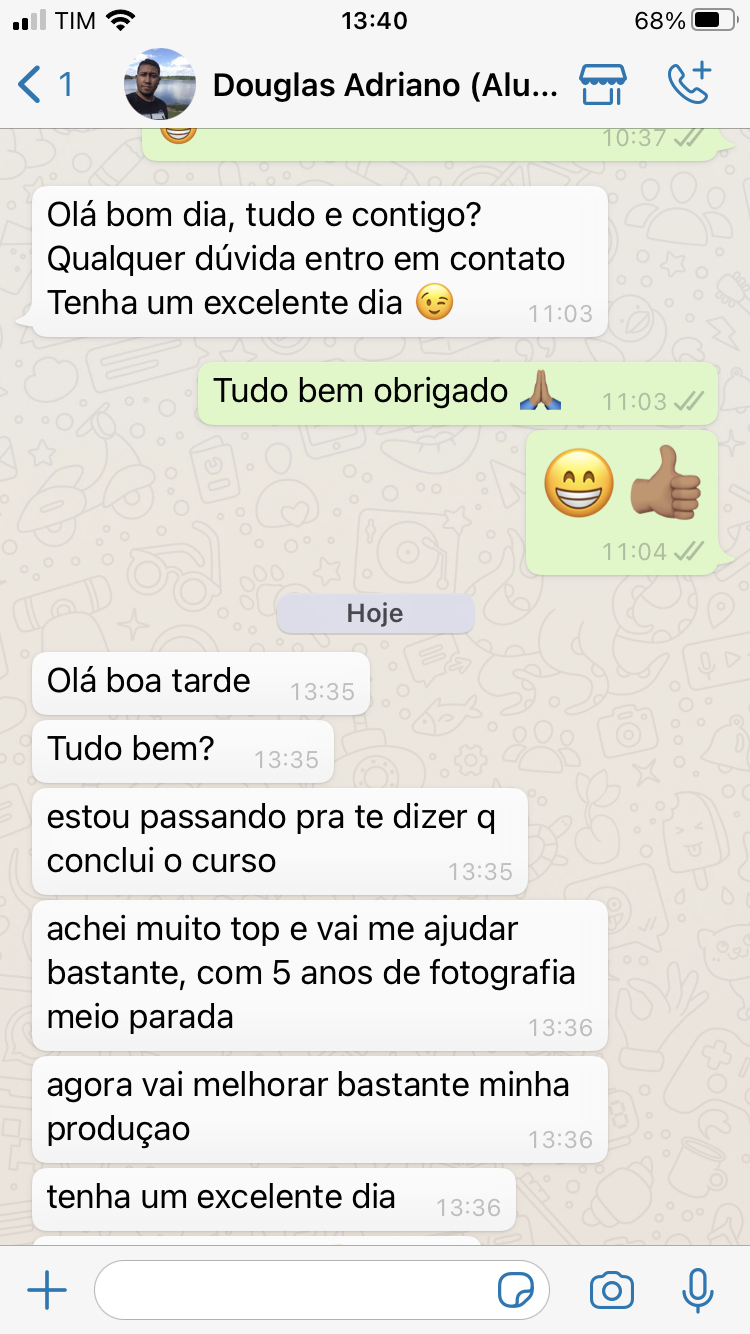
Task: Open the camera to send a photo
Action: tap(611, 1291)
